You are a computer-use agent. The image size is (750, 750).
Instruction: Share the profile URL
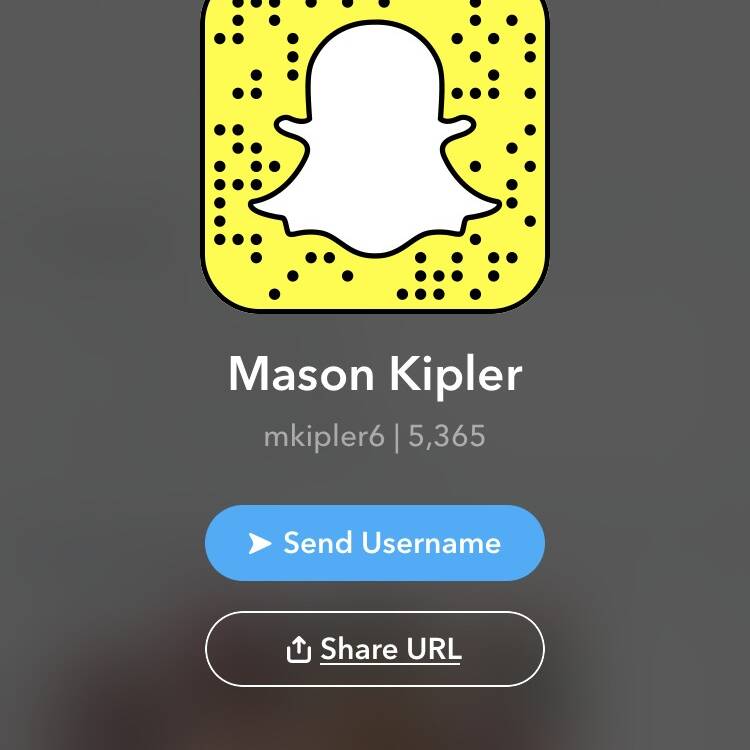[x=375, y=649]
